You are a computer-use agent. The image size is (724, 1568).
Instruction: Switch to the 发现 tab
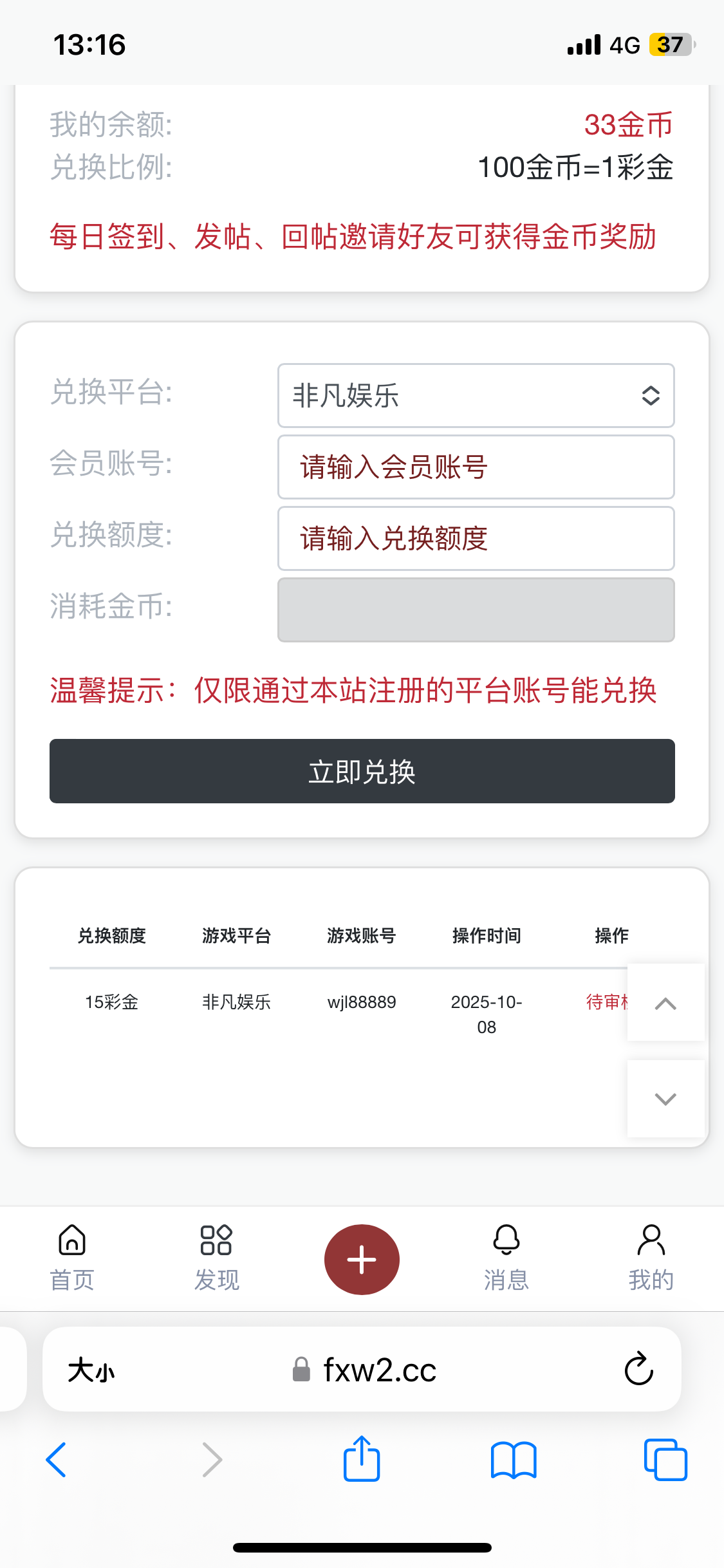tap(216, 1258)
